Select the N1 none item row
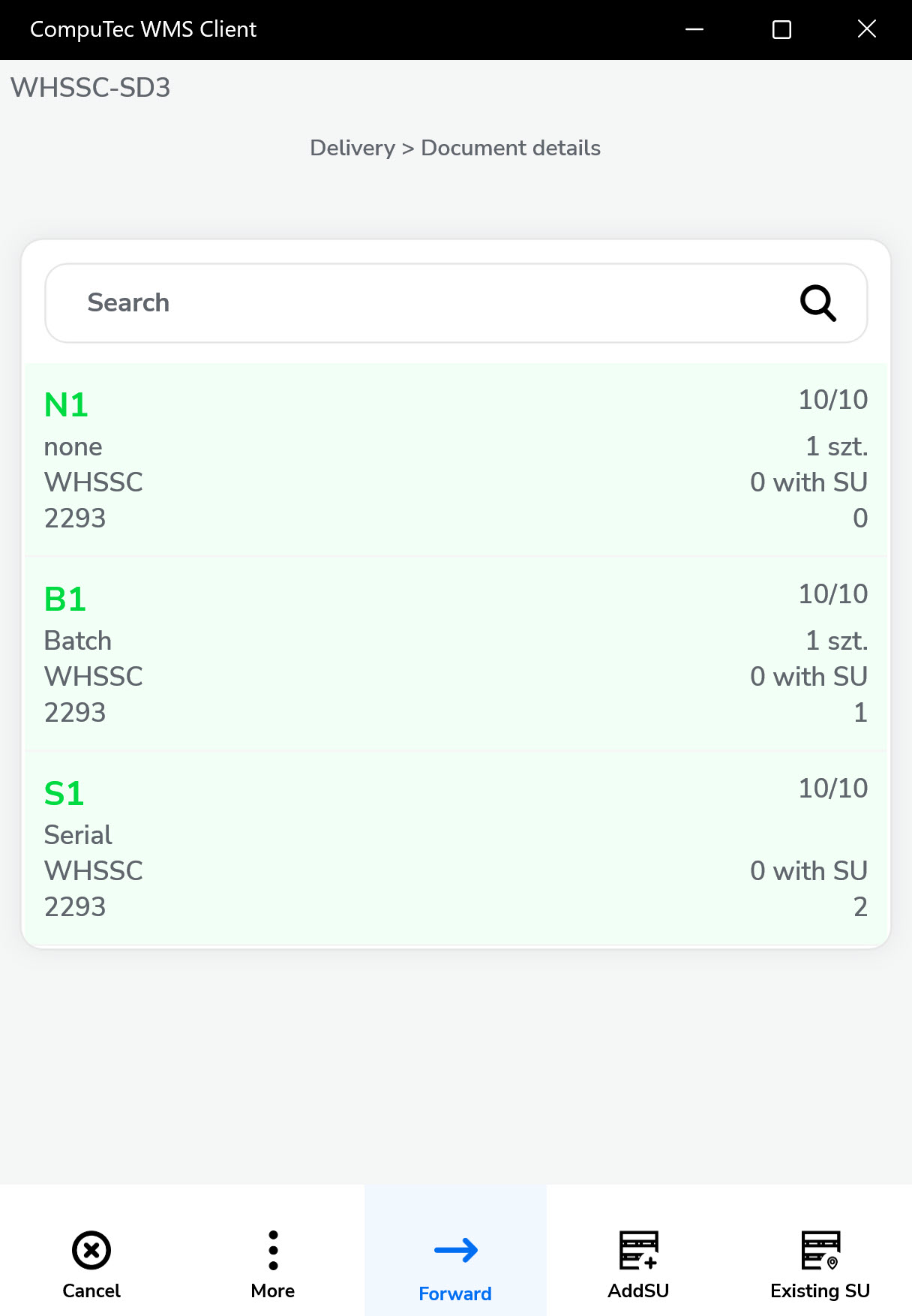The height and width of the screenshot is (1316, 912). [456, 458]
